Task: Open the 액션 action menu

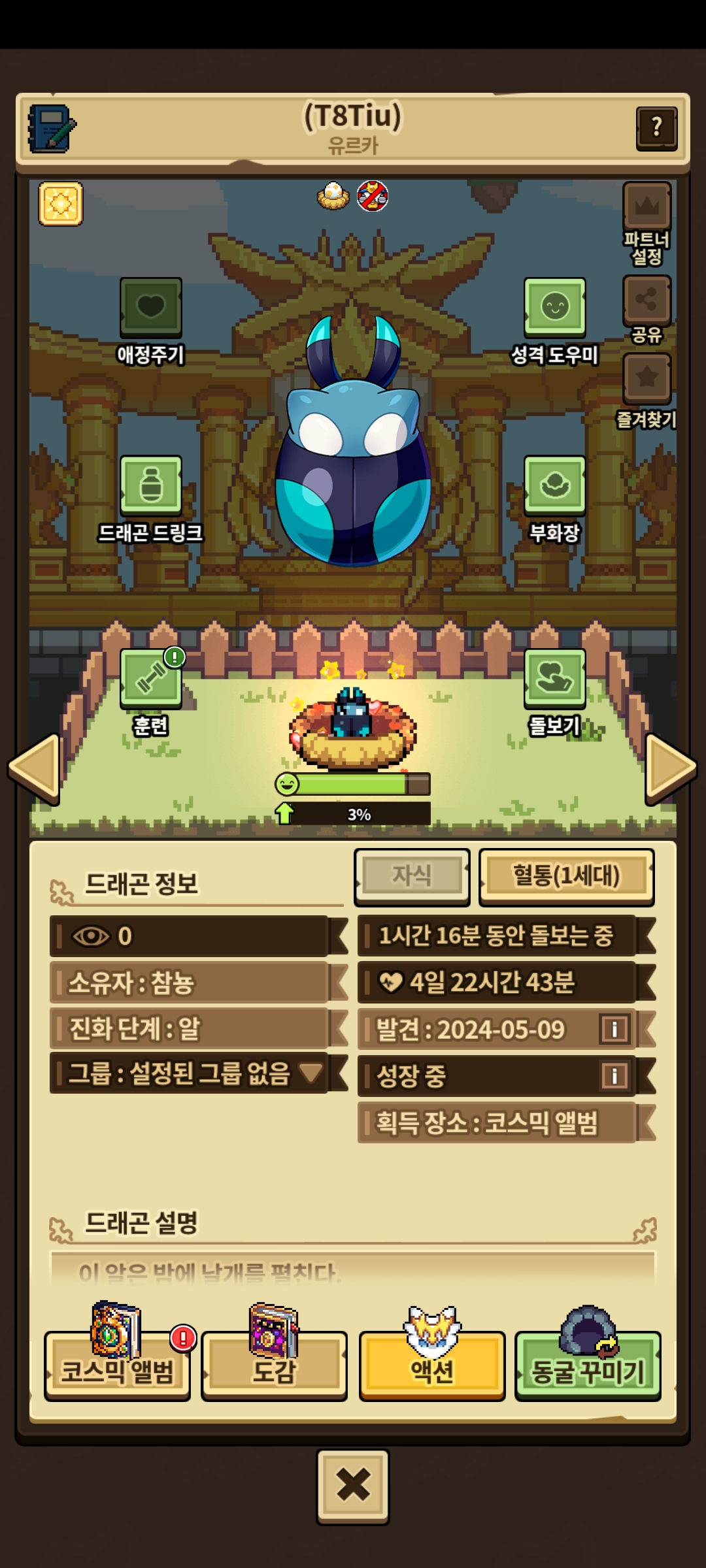Action: [432, 1367]
